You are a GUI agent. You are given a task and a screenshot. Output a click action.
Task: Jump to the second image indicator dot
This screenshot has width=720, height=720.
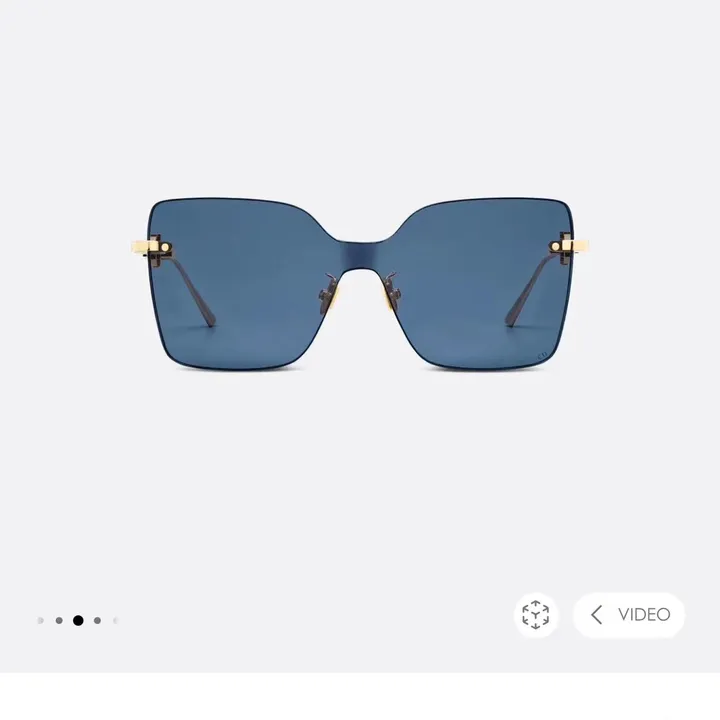pos(59,621)
